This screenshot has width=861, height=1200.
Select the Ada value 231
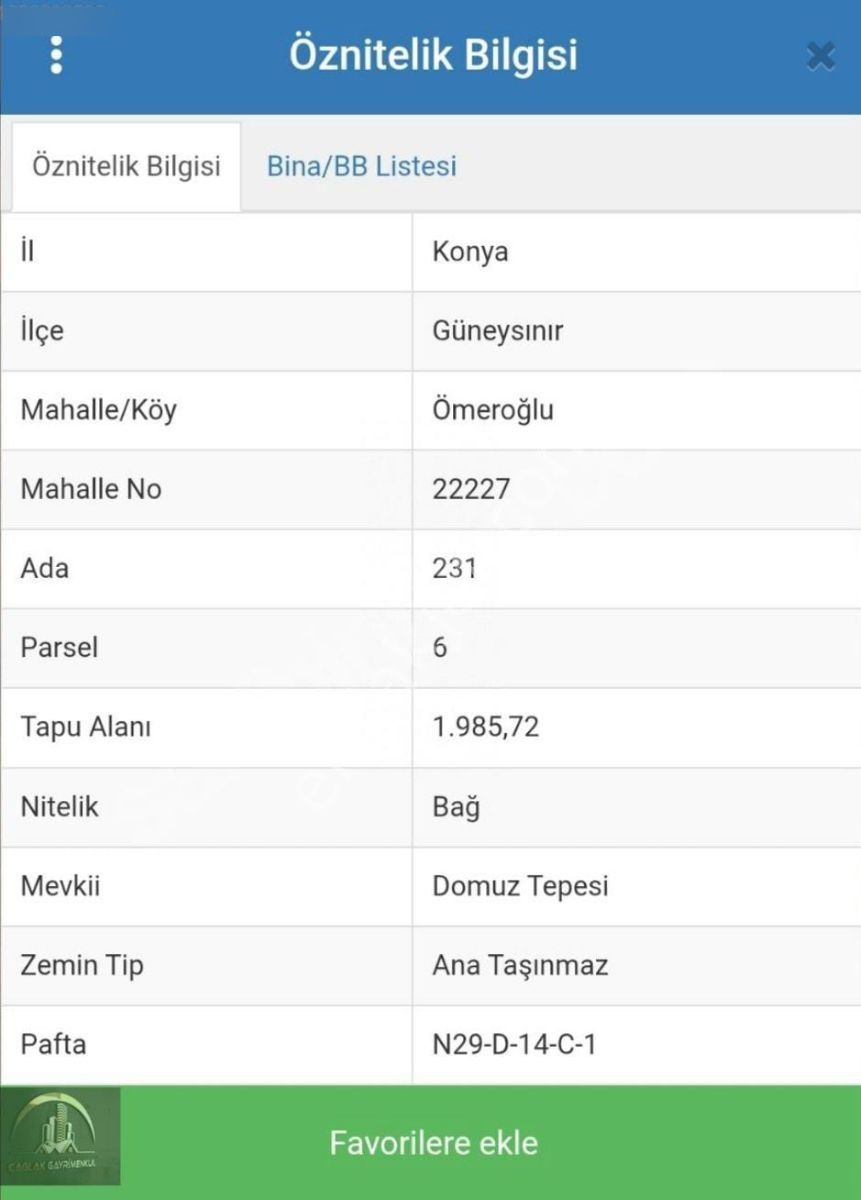tap(455, 568)
